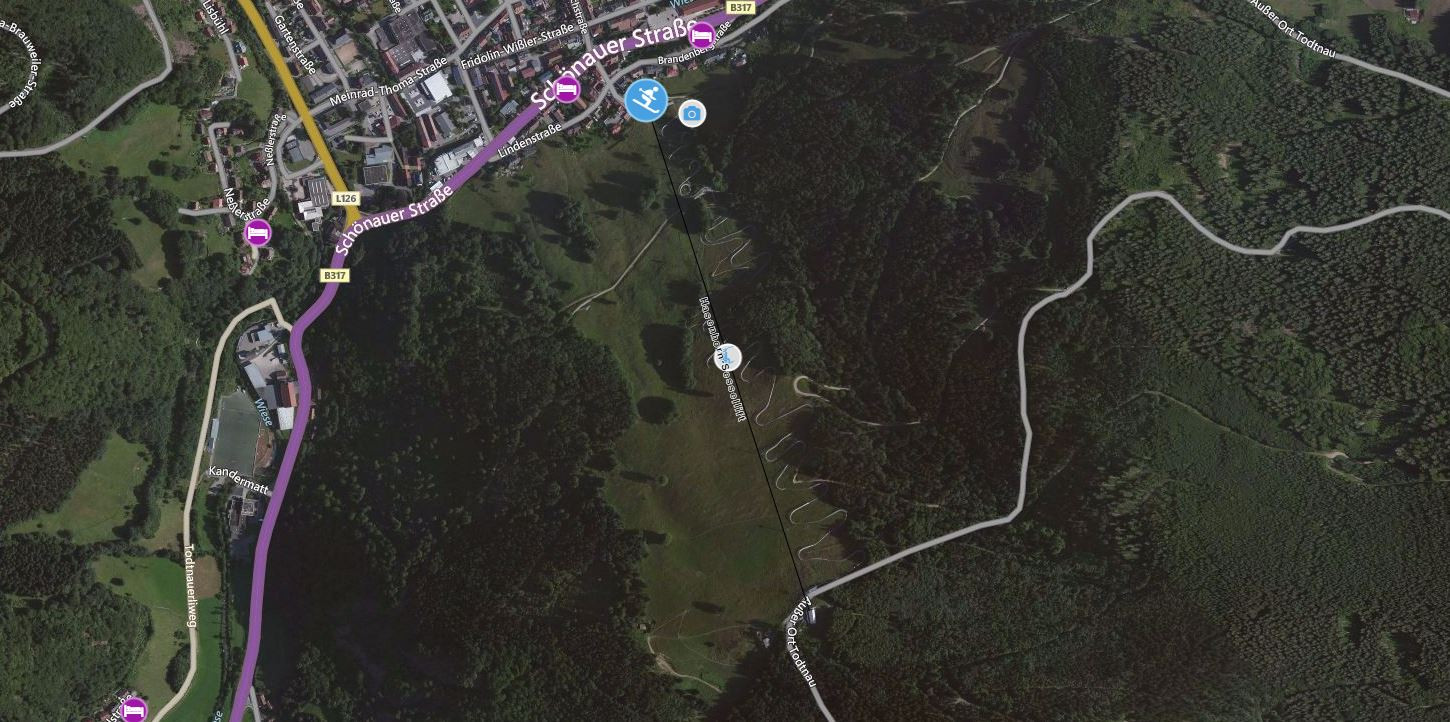Select the hotel marker beside Lindenstraße

[x=567, y=89]
